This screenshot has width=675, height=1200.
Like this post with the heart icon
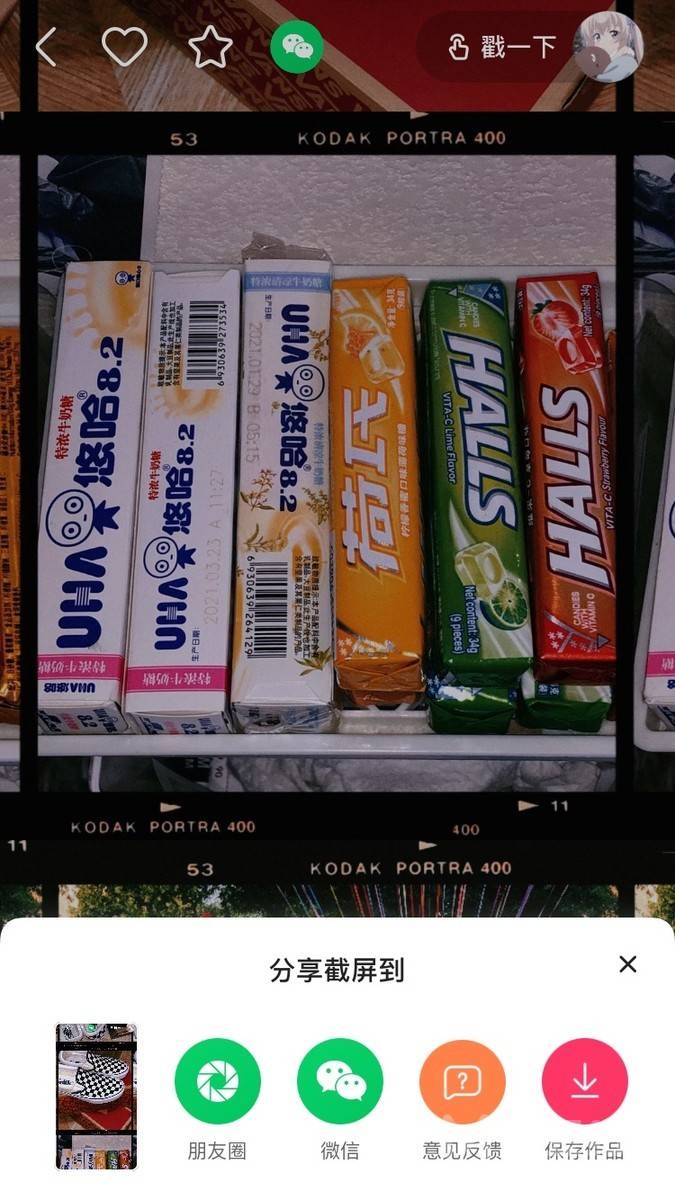(x=125, y=47)
